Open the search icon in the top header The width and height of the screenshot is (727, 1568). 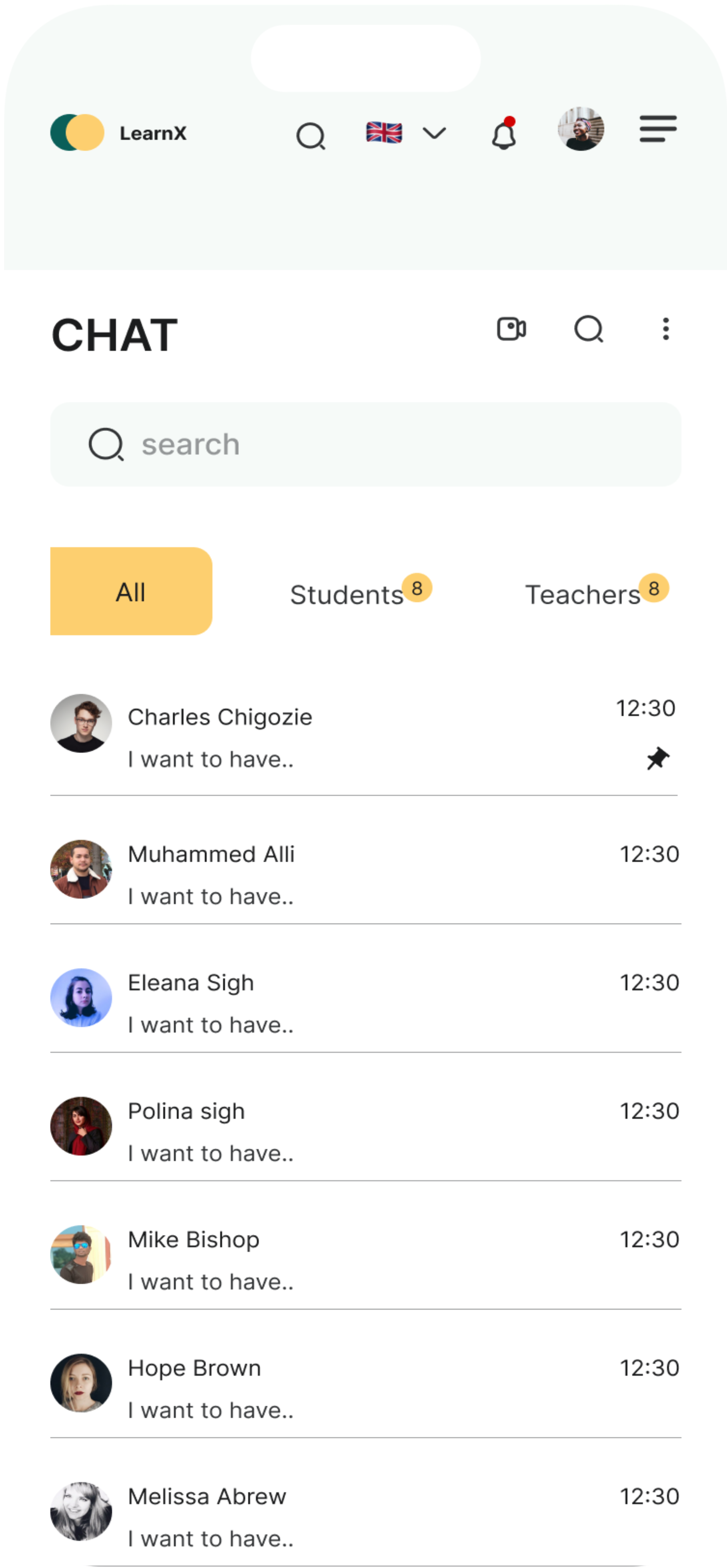coord(311,135)
